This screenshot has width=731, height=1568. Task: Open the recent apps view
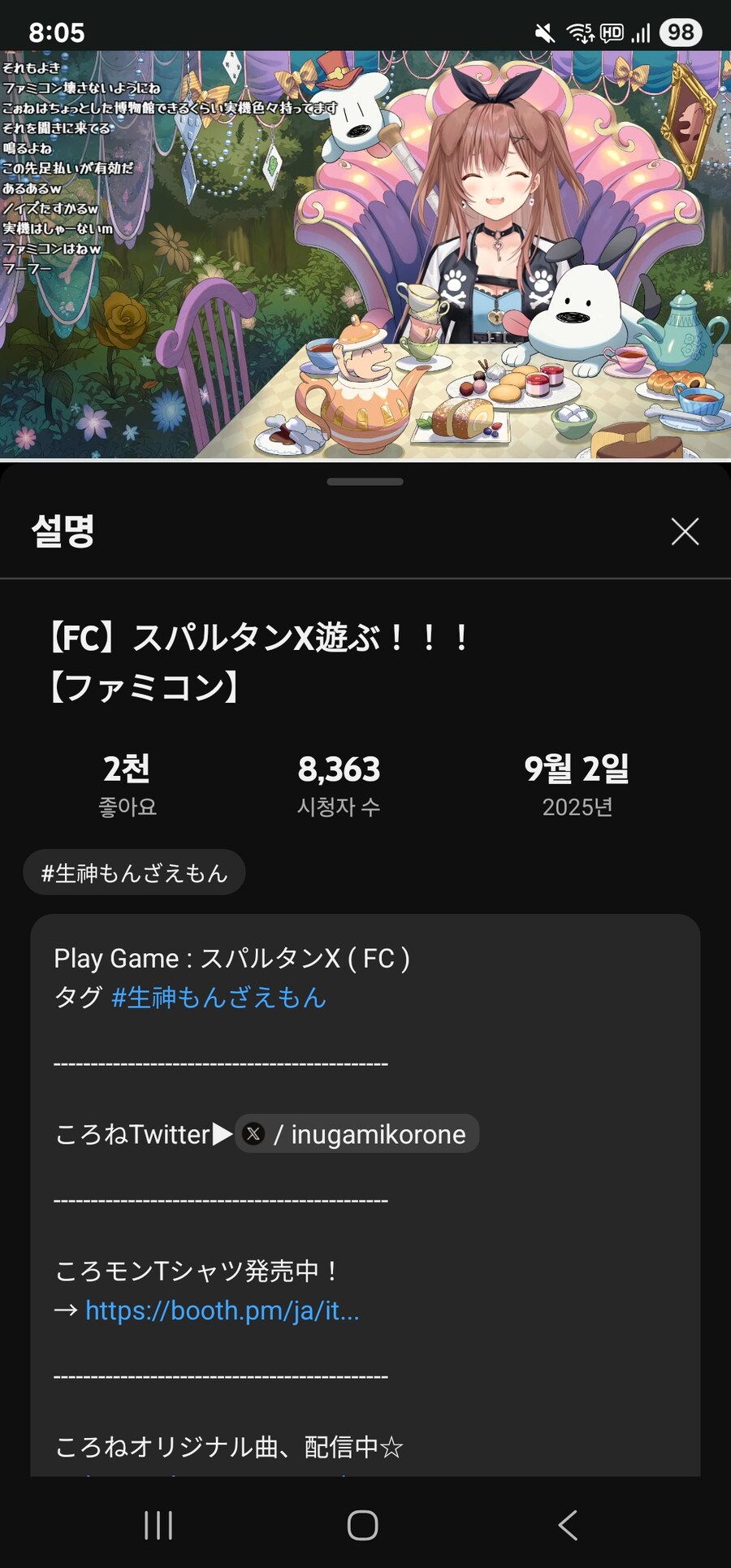tap(158, 1526)
